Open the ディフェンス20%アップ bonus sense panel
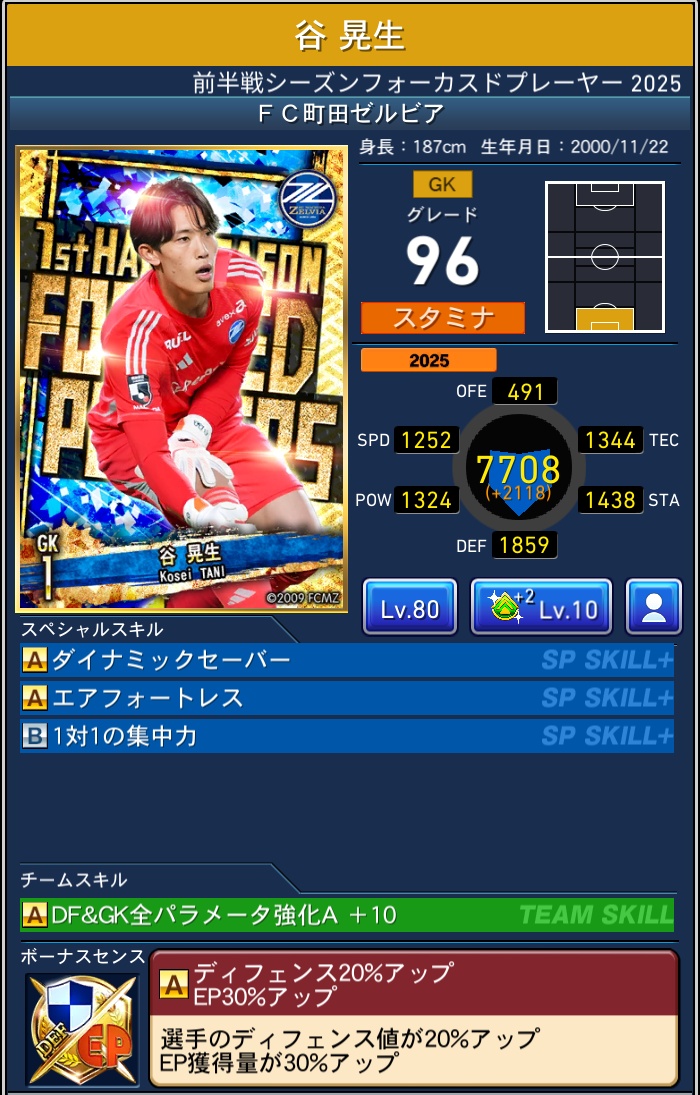This screenshot has height=1095, width=700. [x=413, y=1015]
